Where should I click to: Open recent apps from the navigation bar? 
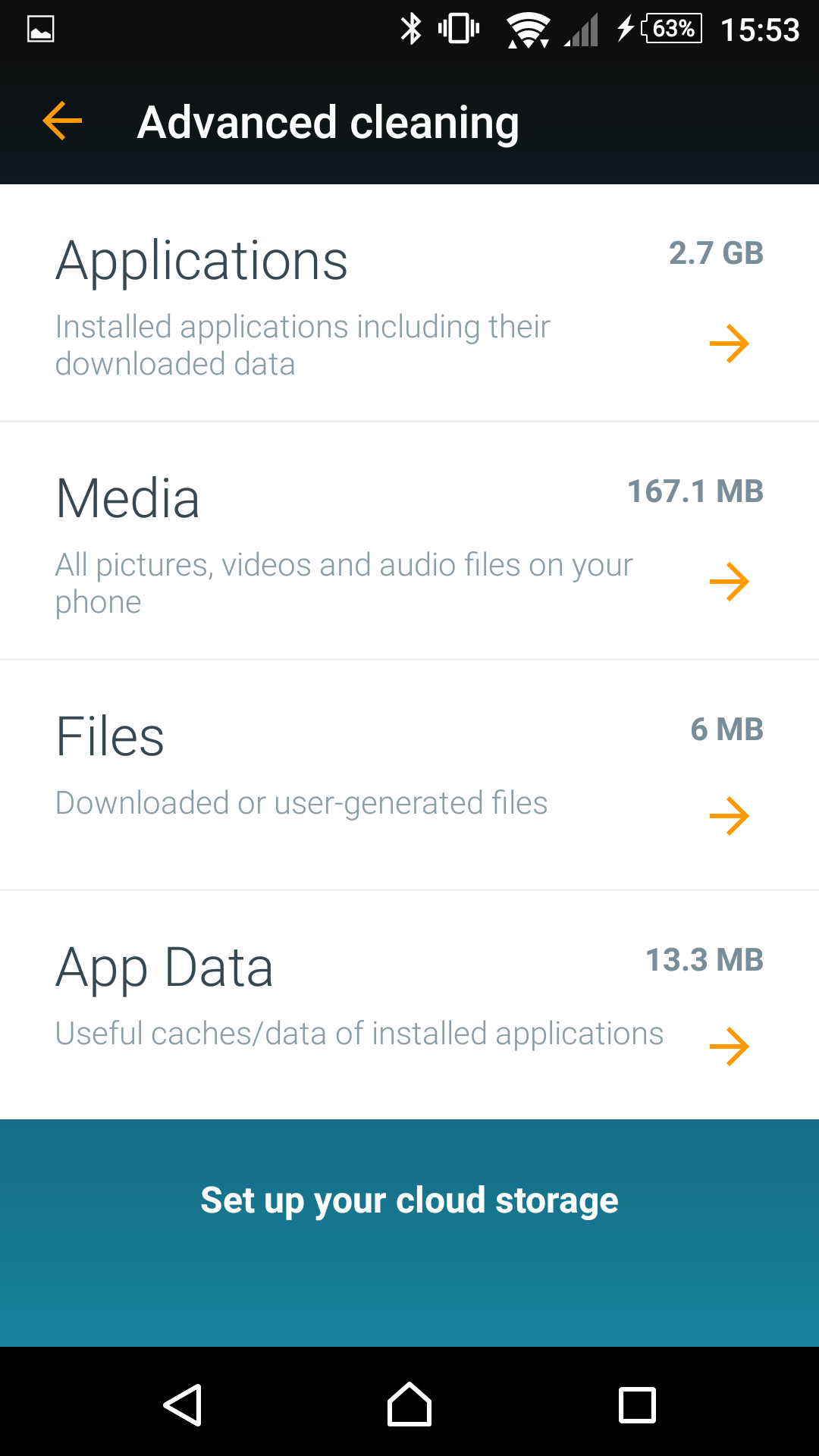point(637,1404)
